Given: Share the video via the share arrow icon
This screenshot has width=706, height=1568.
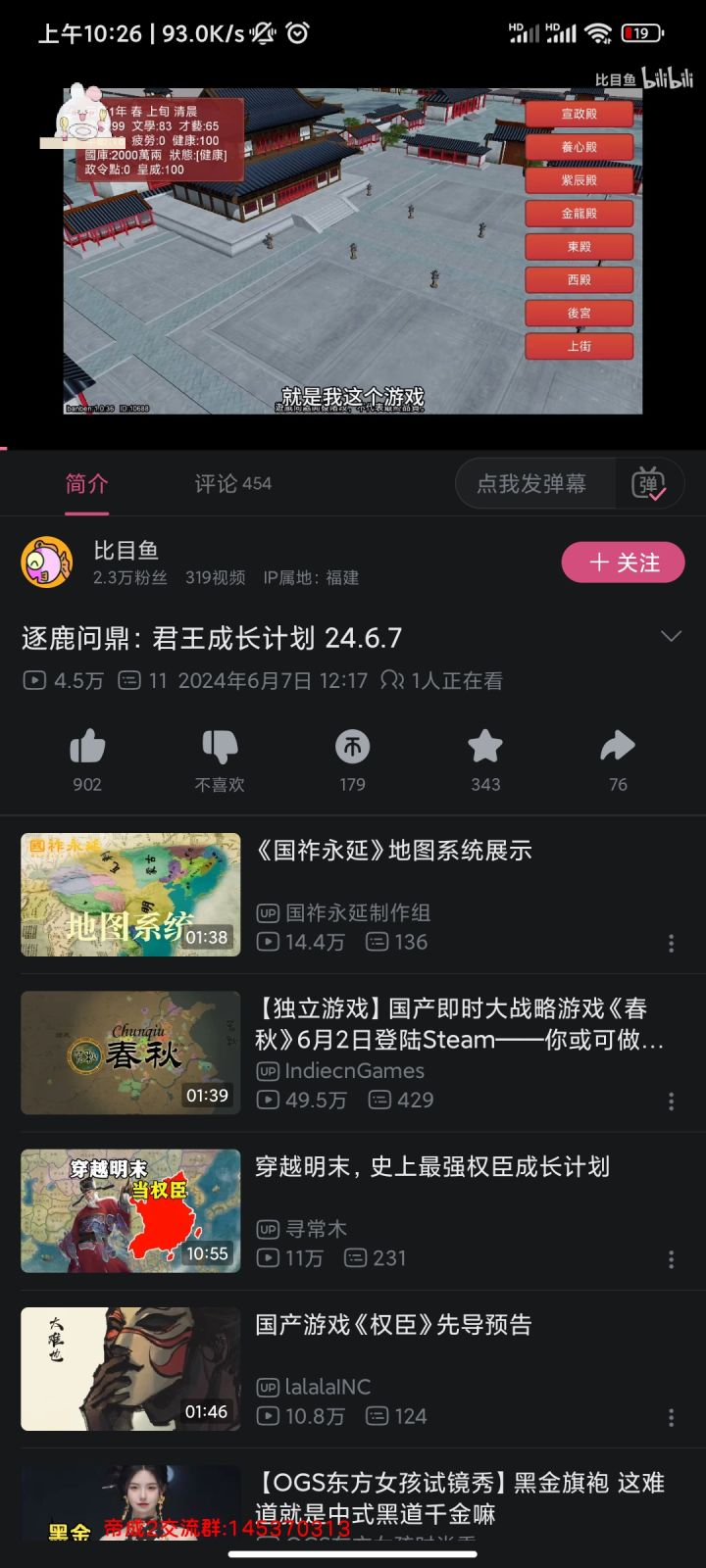Looking at the screenshot, I should [x=617, y=747].
